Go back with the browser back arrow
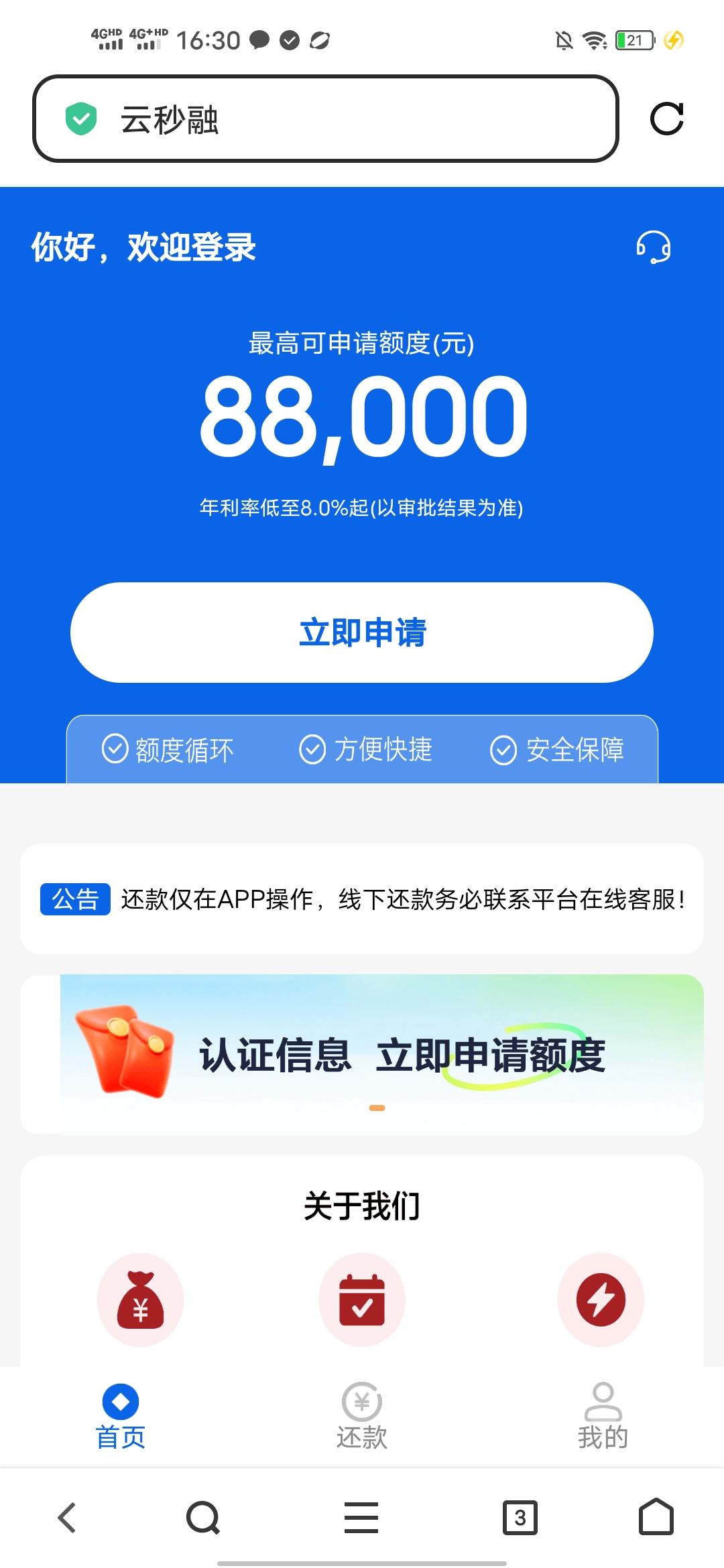 coord(67,1518)
